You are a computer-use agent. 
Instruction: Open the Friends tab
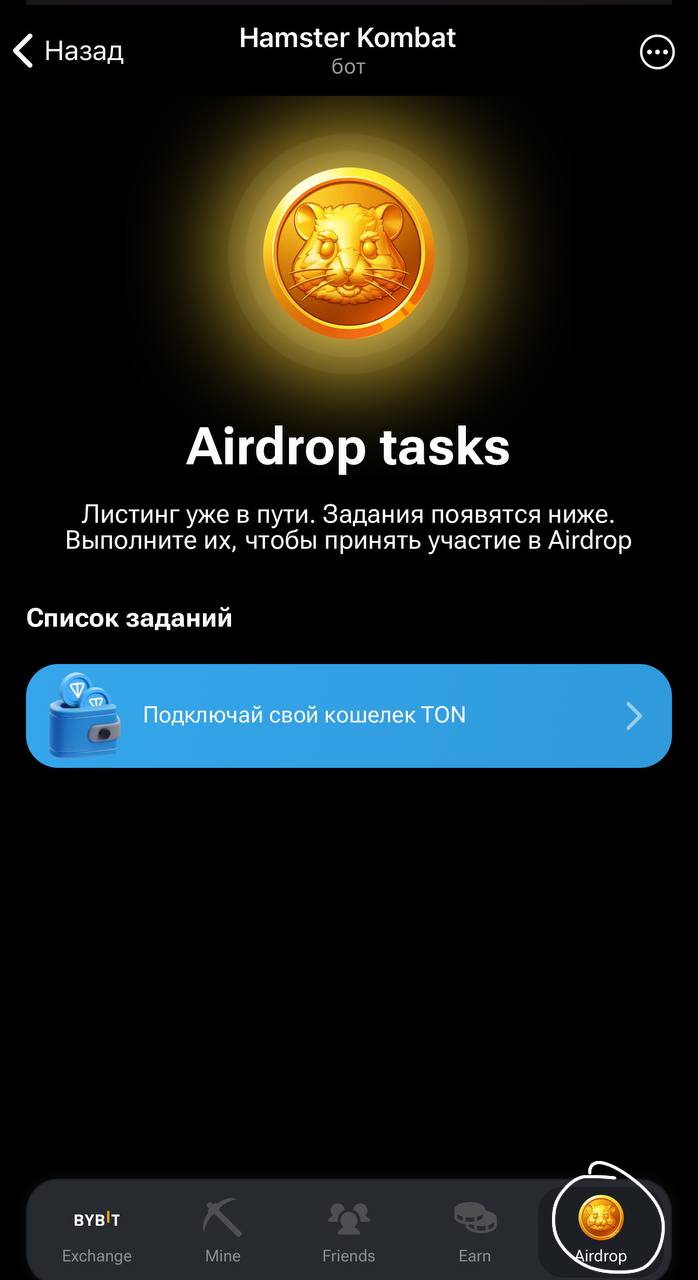(348, 1233)
